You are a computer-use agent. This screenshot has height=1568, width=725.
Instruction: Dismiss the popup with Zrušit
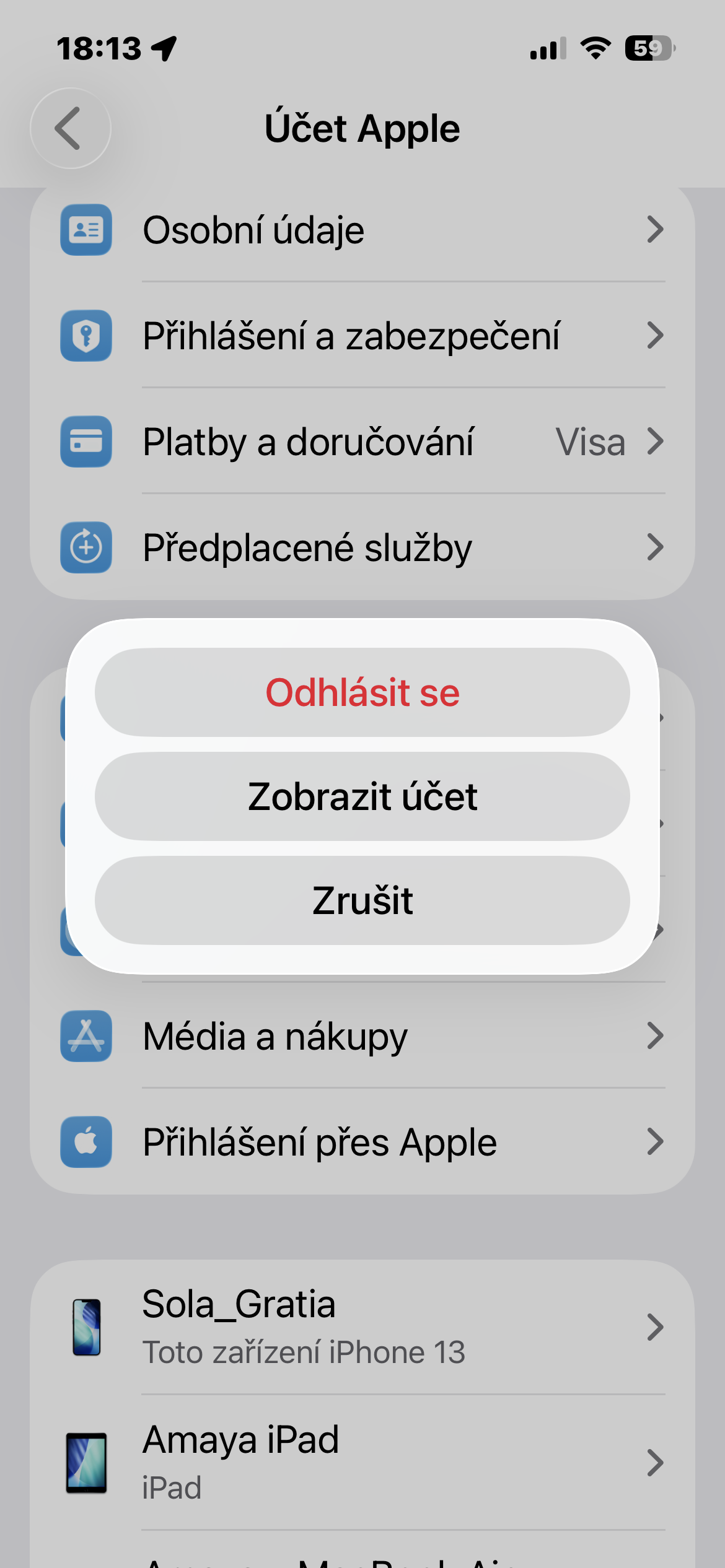coord(362,900)
